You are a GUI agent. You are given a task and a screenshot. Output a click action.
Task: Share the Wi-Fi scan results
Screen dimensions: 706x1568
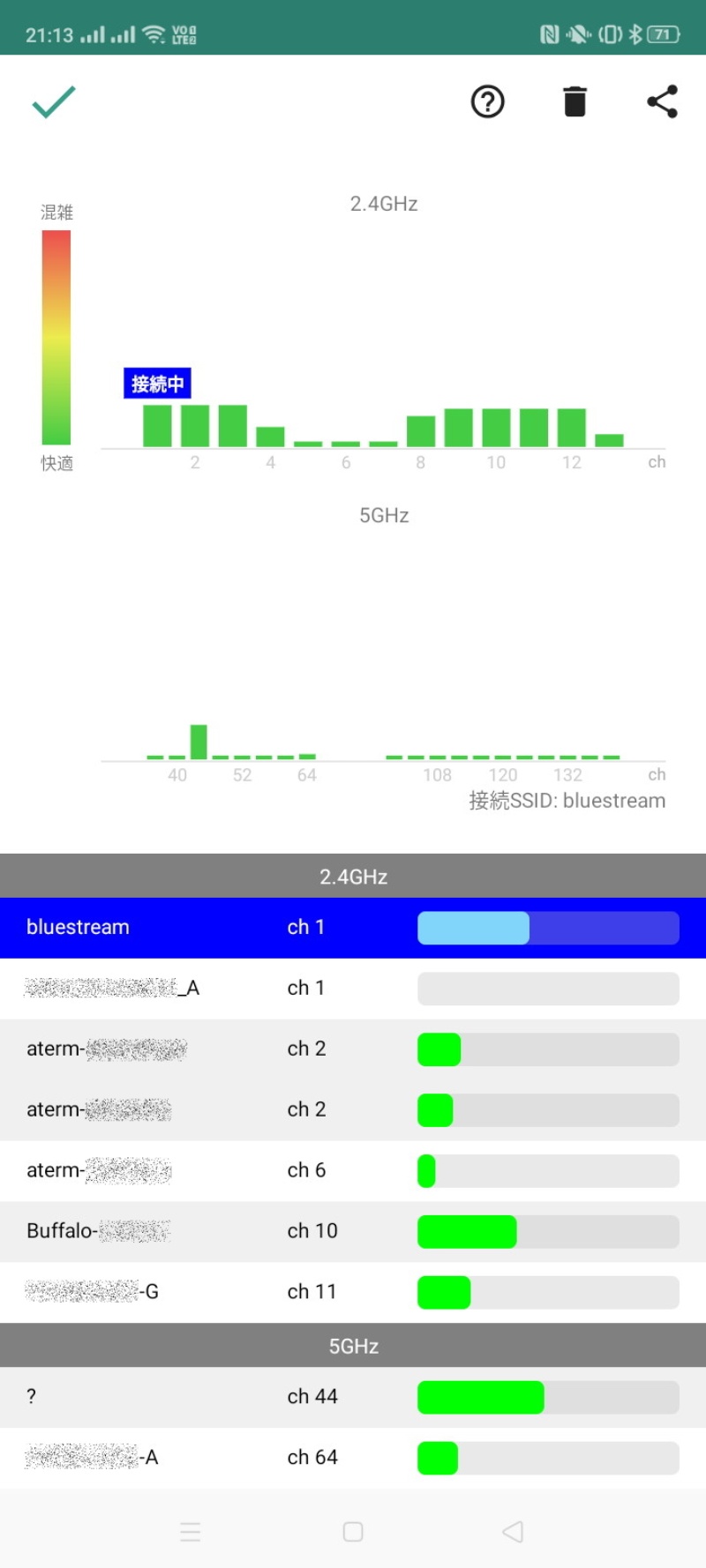click(662, 102)
